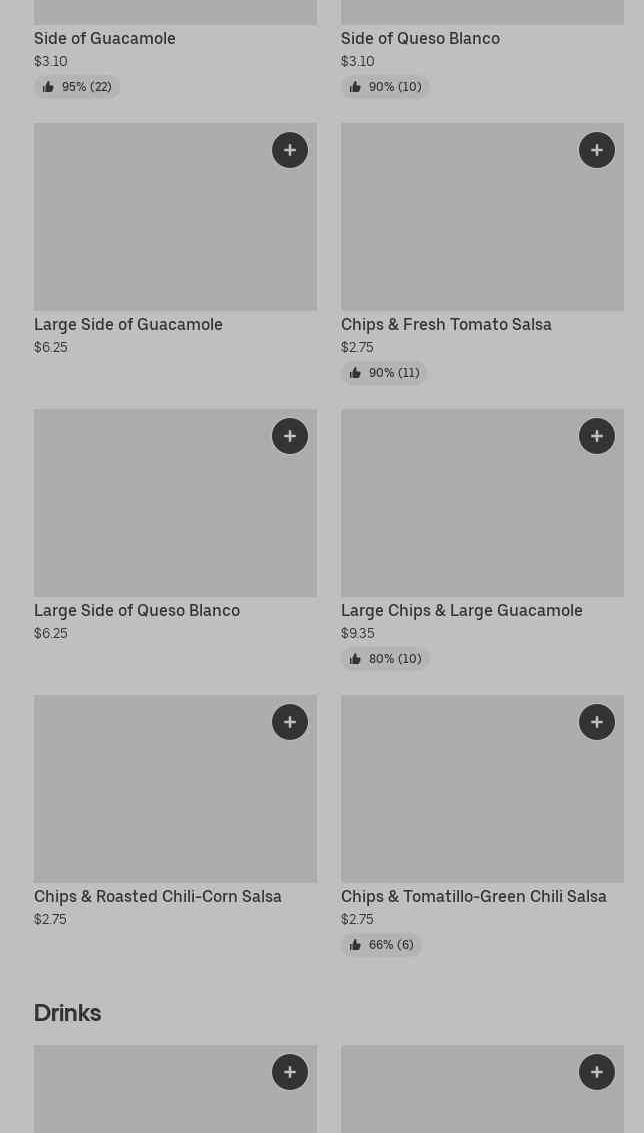Screen dimensions: 644x1133
Task: Add Chips & Roasted Chili-Corn Salsa to cart
Action: point(290,722)
